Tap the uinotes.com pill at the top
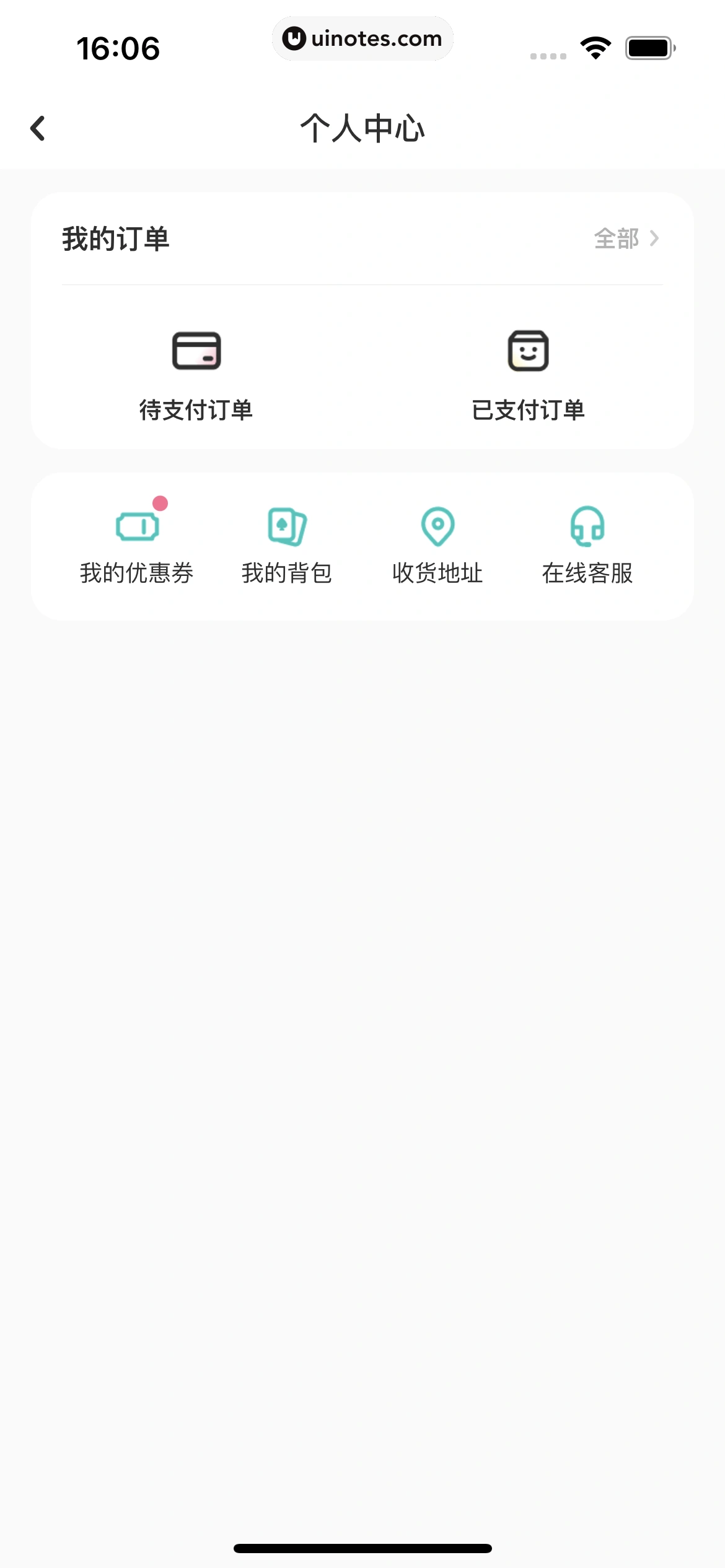725x1568 pixels. point(362,38)
